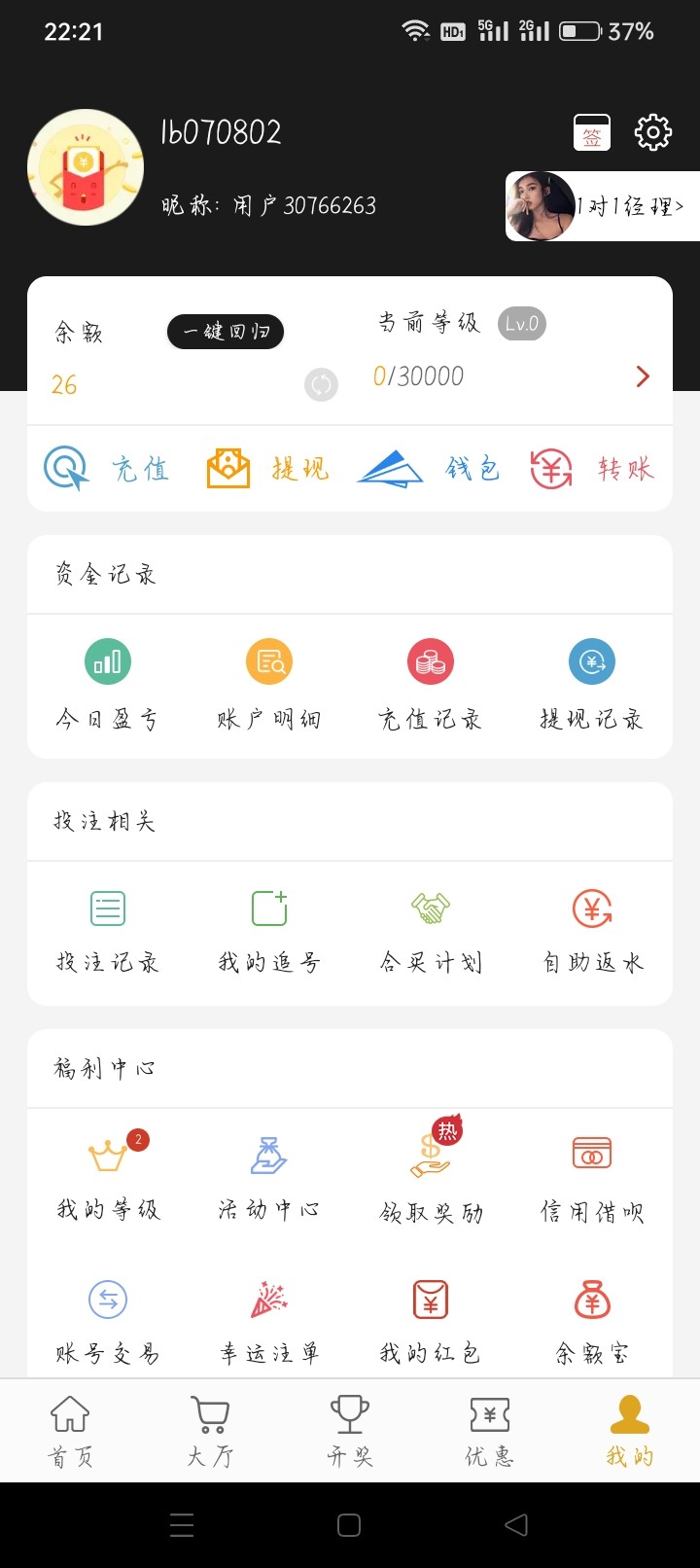The height and width of the screenshot is (1568, 700).
Task: Tap the 签 sign-in icon
Action: [591, 132]
